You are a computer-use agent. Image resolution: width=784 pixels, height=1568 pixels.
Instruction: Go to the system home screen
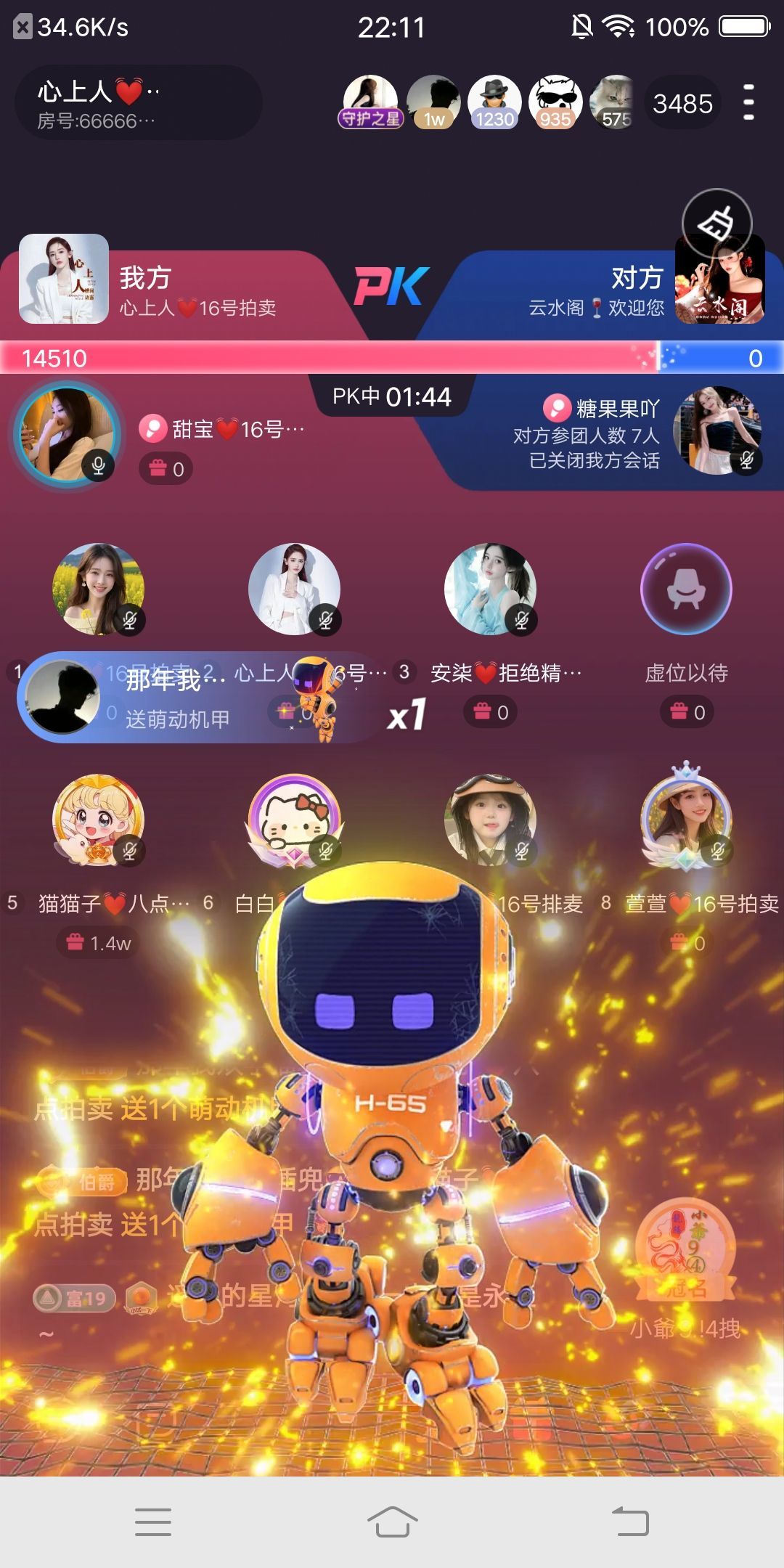392,1522
